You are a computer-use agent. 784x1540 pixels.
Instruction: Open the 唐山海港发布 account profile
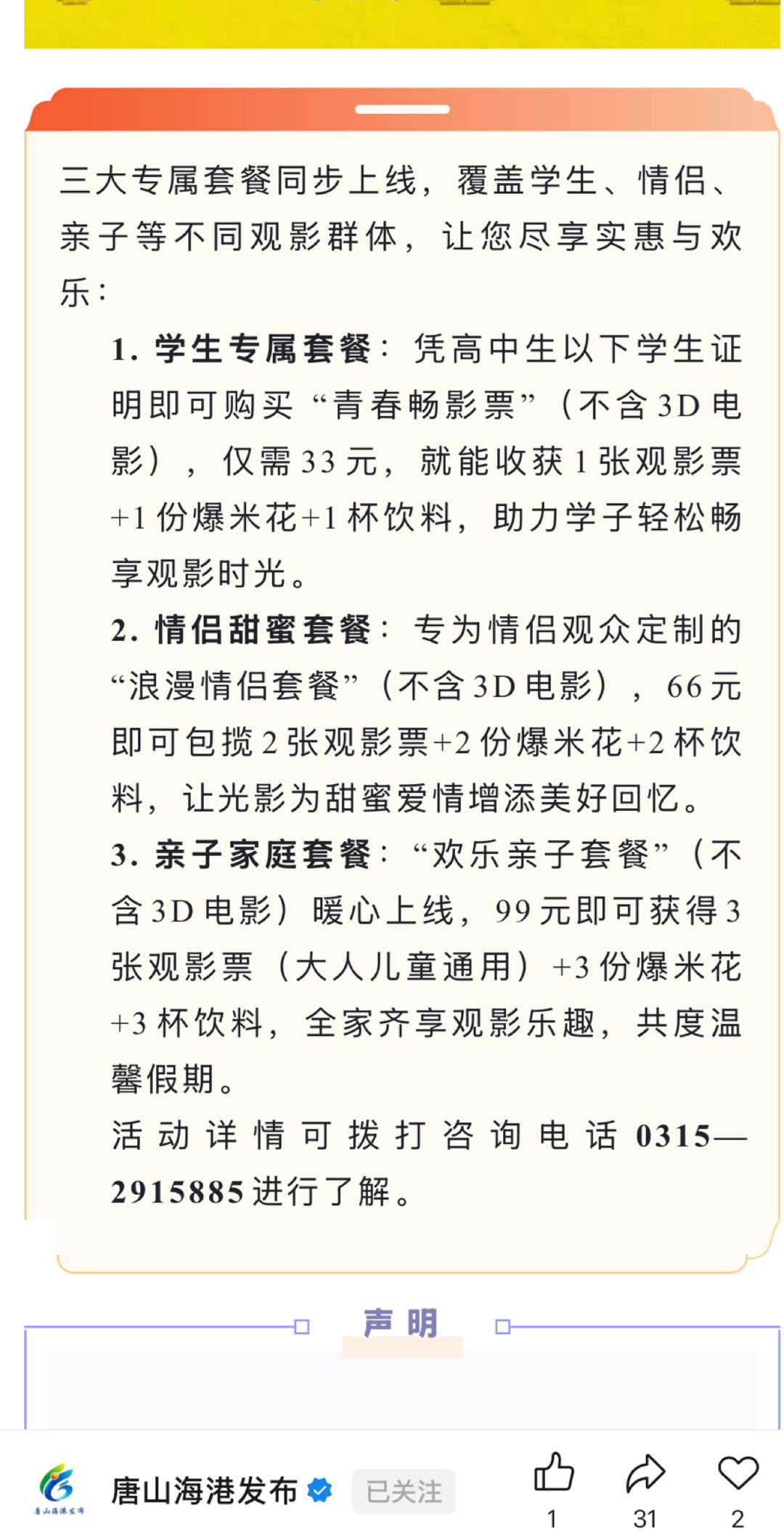tap(203, 1491)
